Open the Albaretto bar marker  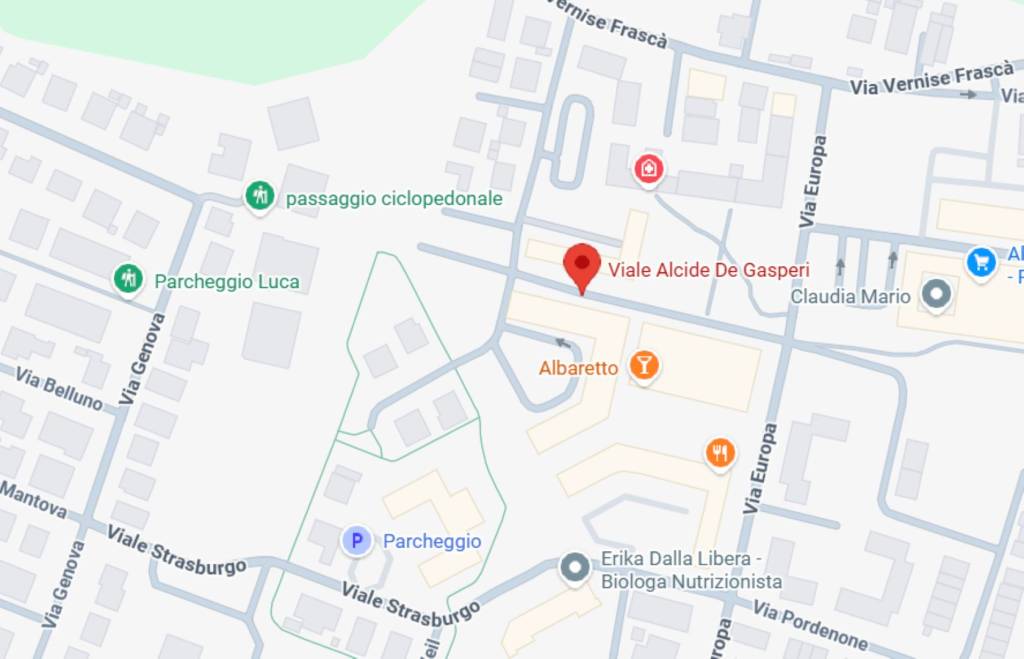point(642,366)
